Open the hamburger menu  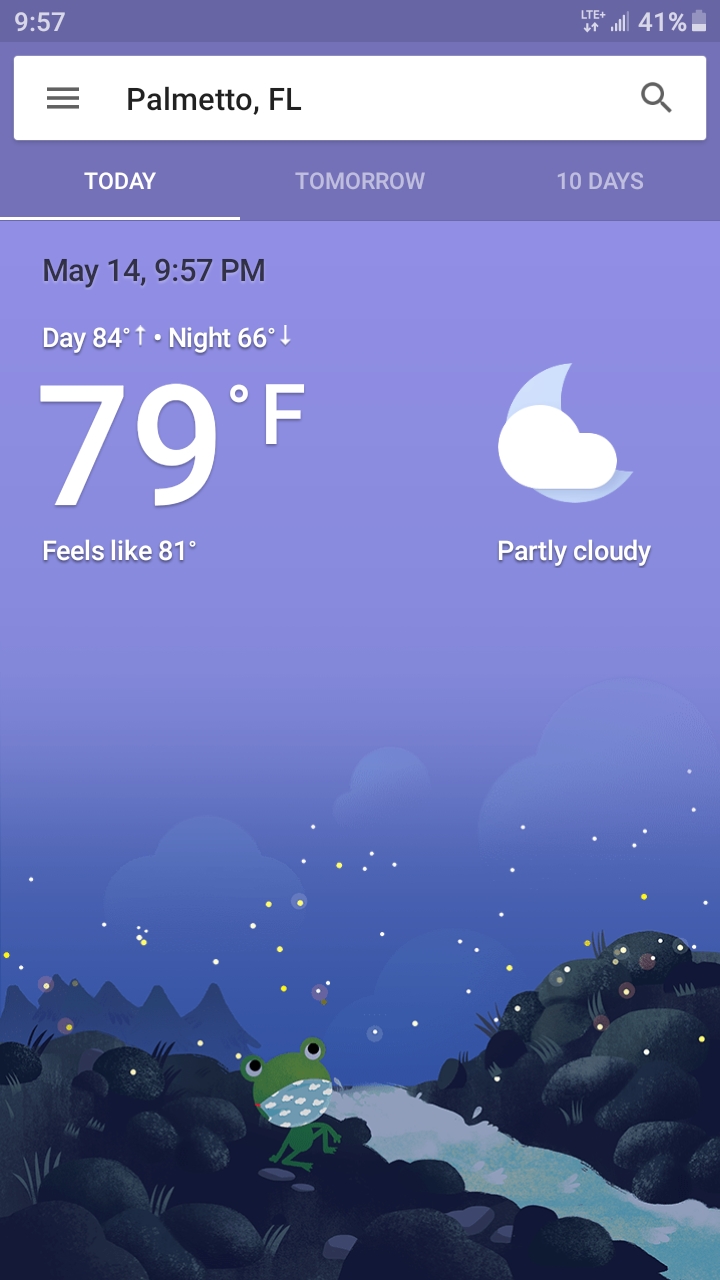point(63,98)
